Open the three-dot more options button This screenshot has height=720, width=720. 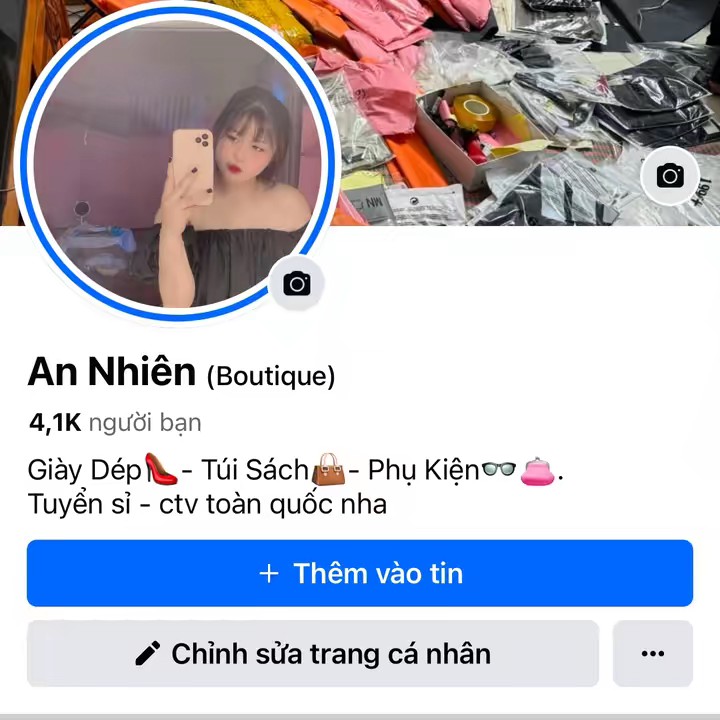pyautogui.click(x=653, y=654)
